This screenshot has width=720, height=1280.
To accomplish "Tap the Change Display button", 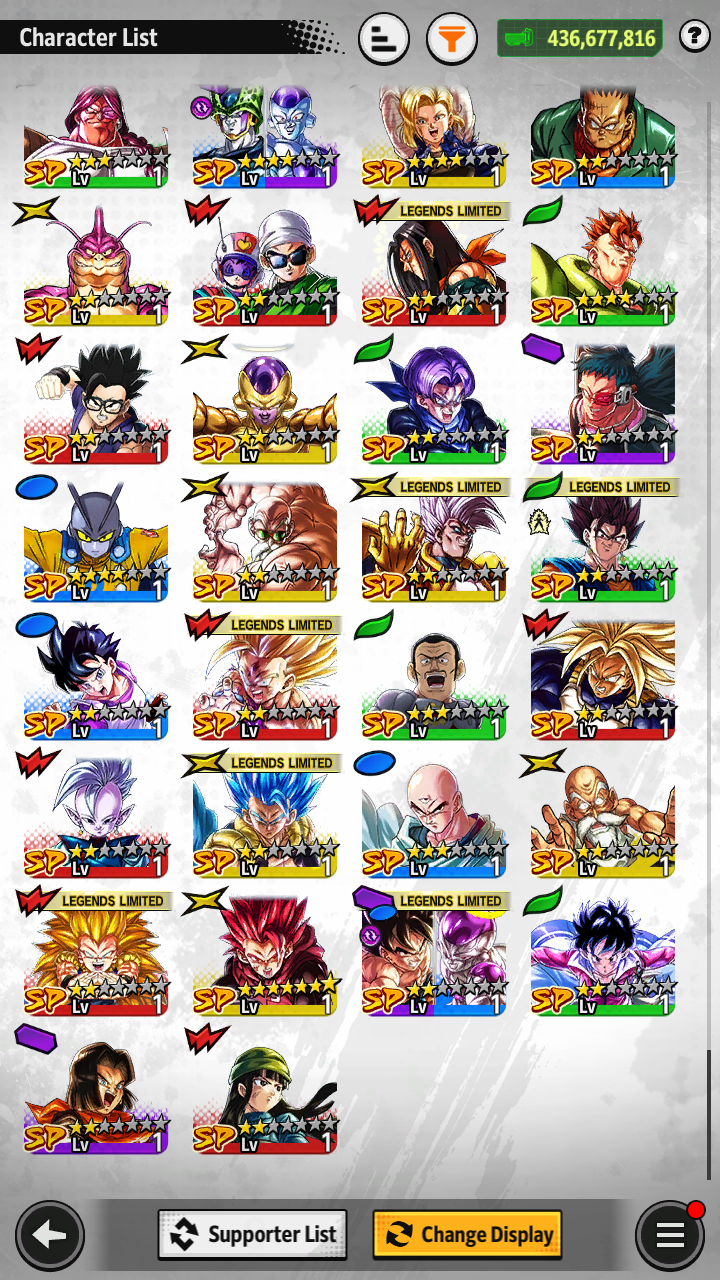I will click(x=468, y=1234).
